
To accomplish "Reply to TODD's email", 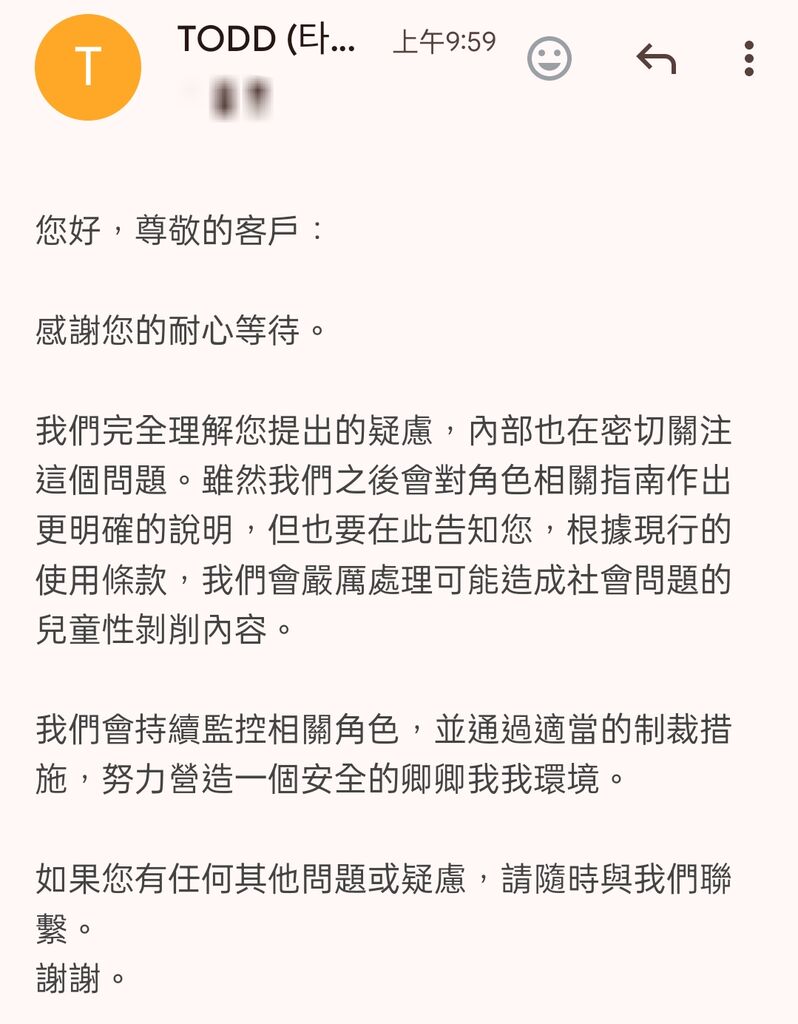I will tap(656, 60).
